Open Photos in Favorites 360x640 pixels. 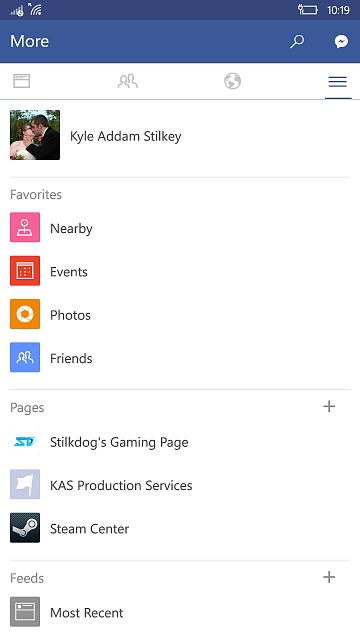[x=180, y=314]
